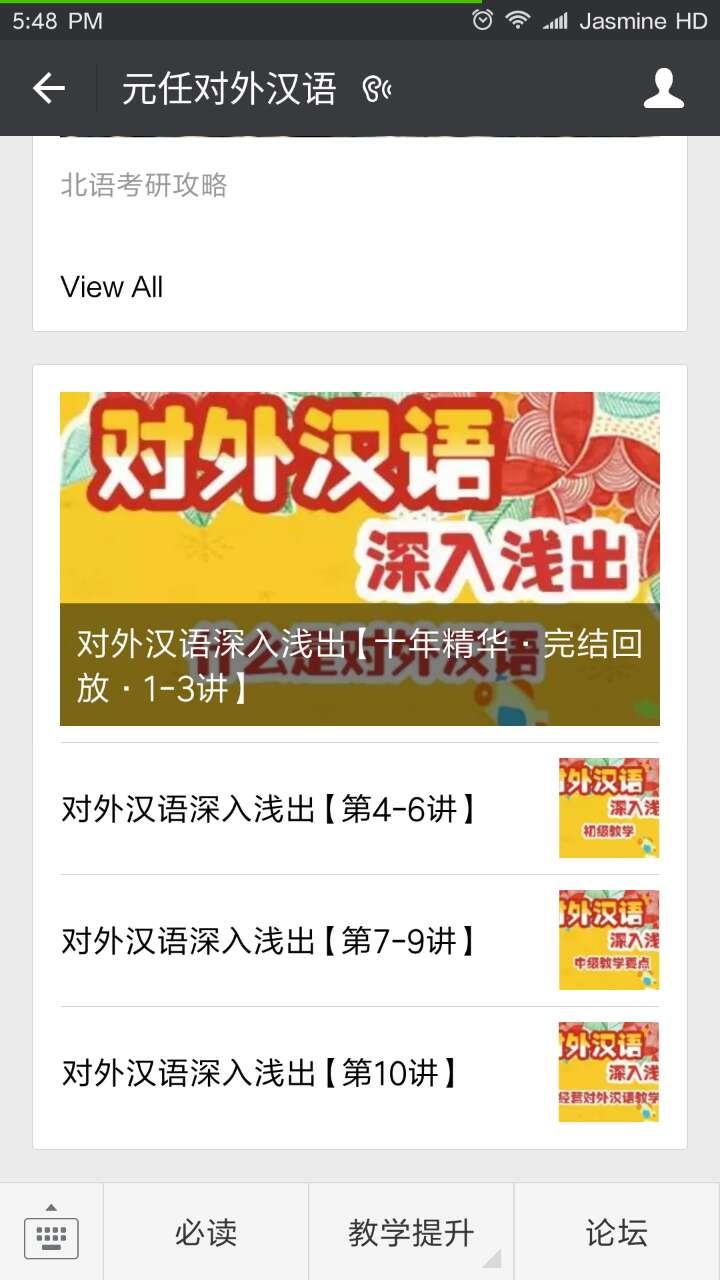This screenshot has width=720, height=1280.
Task: Open the 论坛 menu
Action: (616, 1232)
